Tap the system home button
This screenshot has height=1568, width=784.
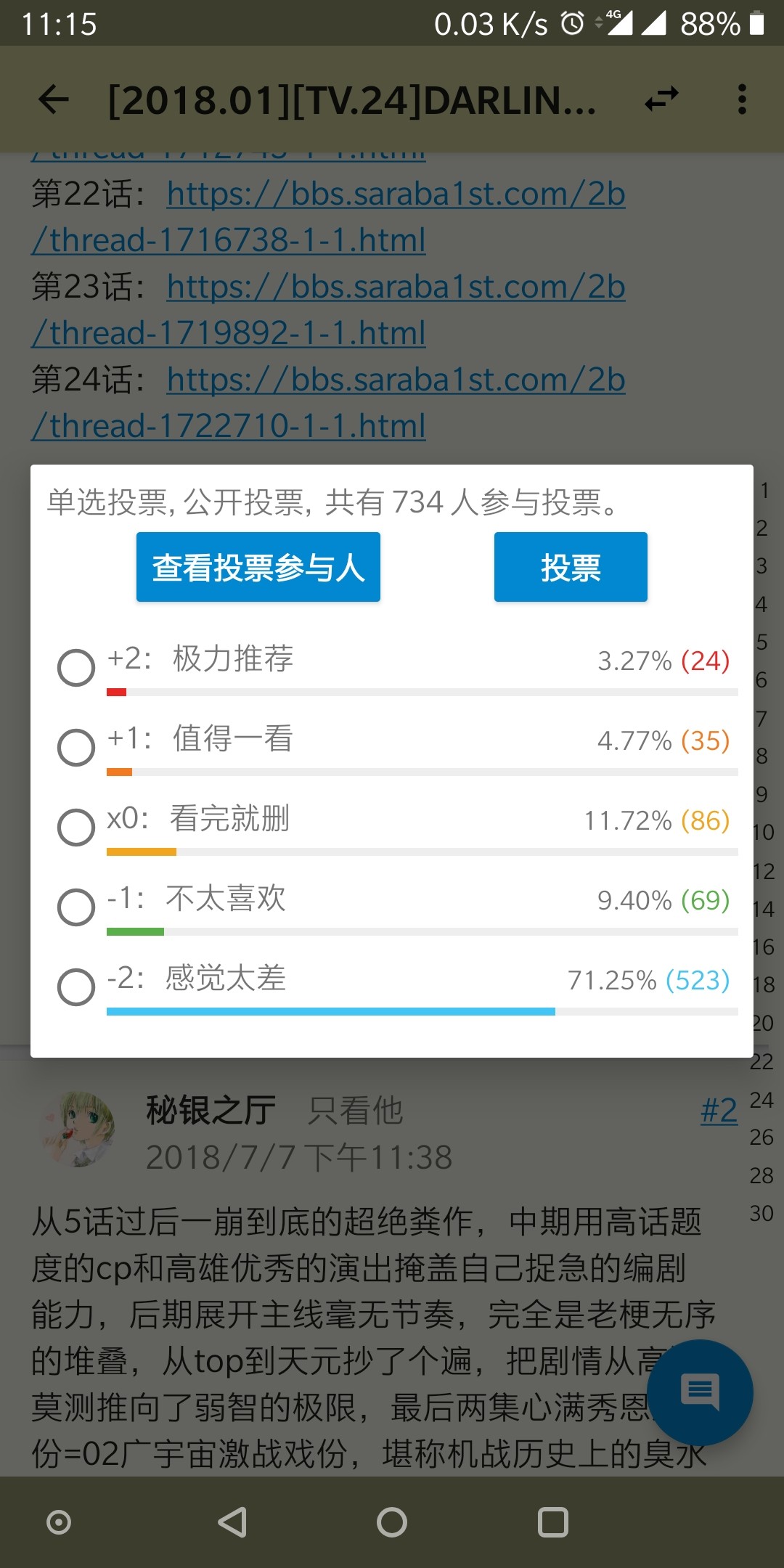point(392,1522)
